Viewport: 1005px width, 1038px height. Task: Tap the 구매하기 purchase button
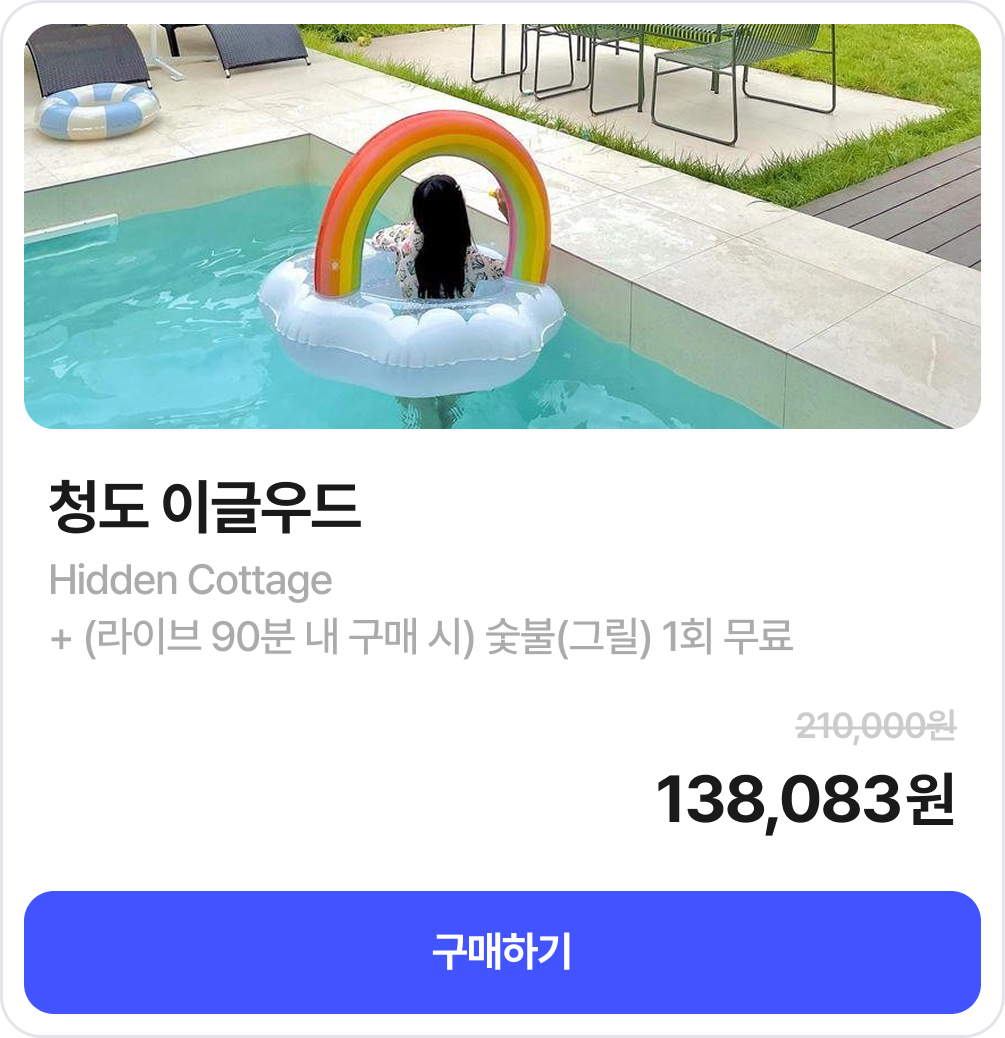coord(502,952)
